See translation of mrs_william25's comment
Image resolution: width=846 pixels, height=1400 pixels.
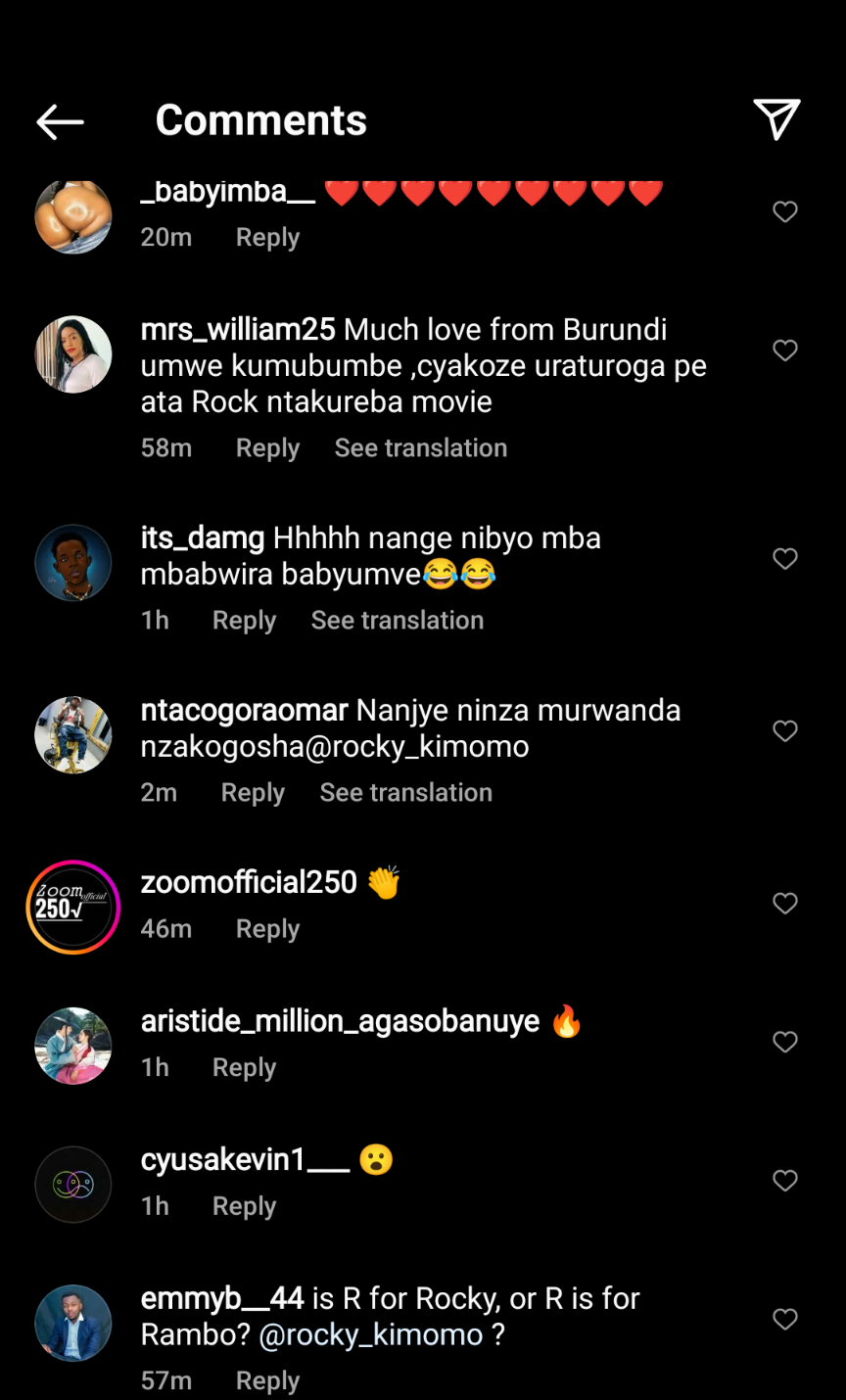pos(421,448)
